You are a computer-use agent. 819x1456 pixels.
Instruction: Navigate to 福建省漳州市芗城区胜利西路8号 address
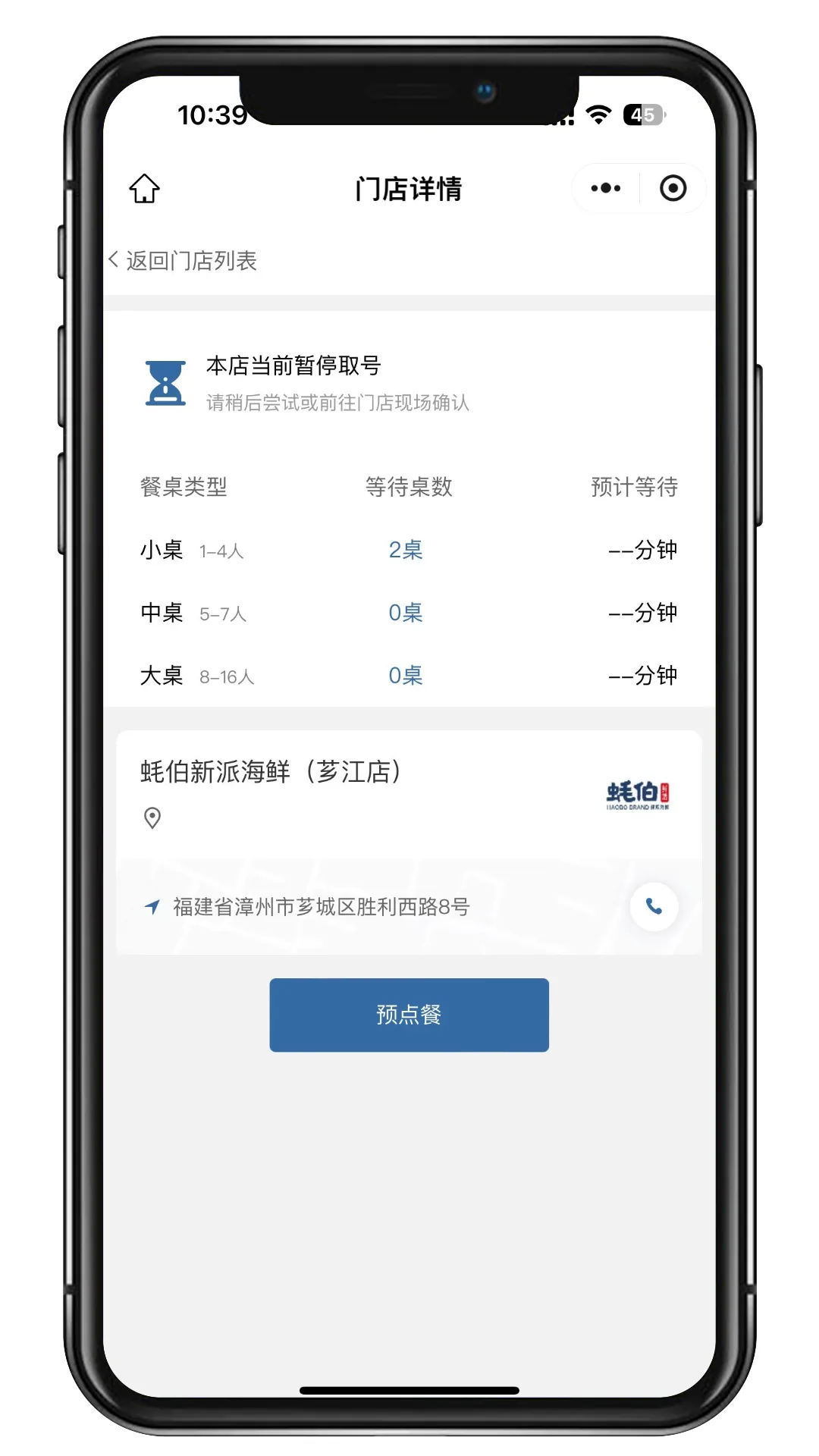[x=321, y=907]
